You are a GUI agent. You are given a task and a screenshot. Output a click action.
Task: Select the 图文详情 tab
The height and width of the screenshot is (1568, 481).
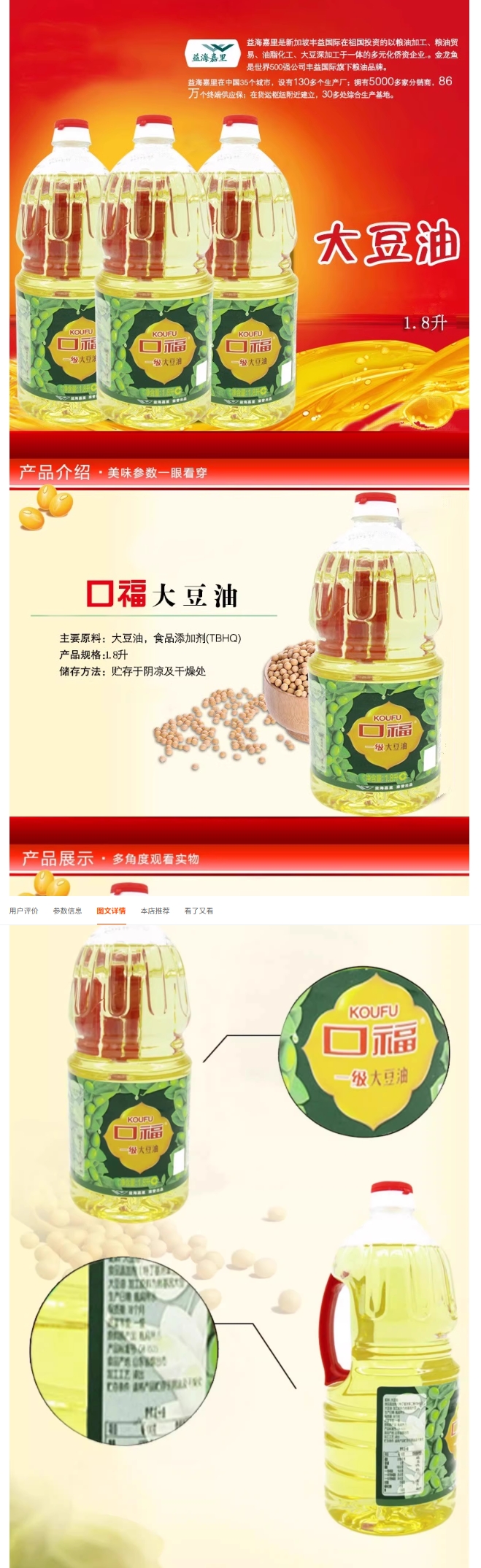[x=111, y=911]
